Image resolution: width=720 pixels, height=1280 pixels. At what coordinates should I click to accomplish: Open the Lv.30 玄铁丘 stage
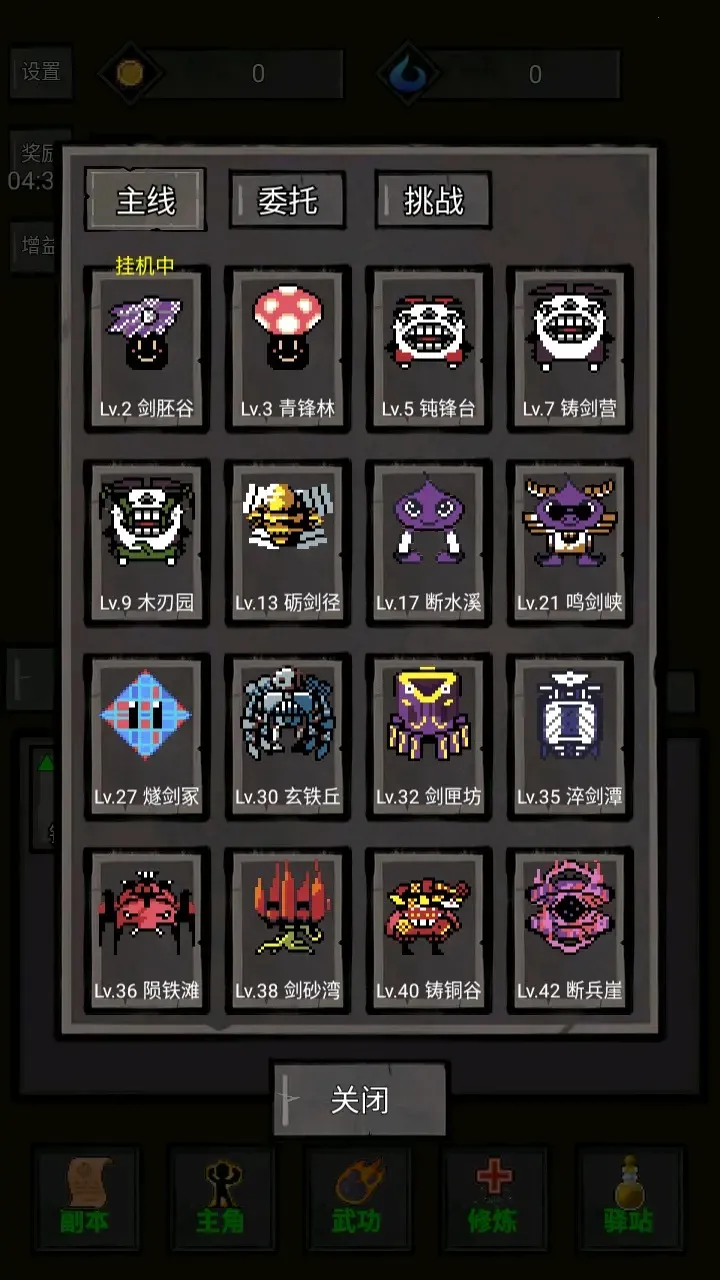point(287,737)
